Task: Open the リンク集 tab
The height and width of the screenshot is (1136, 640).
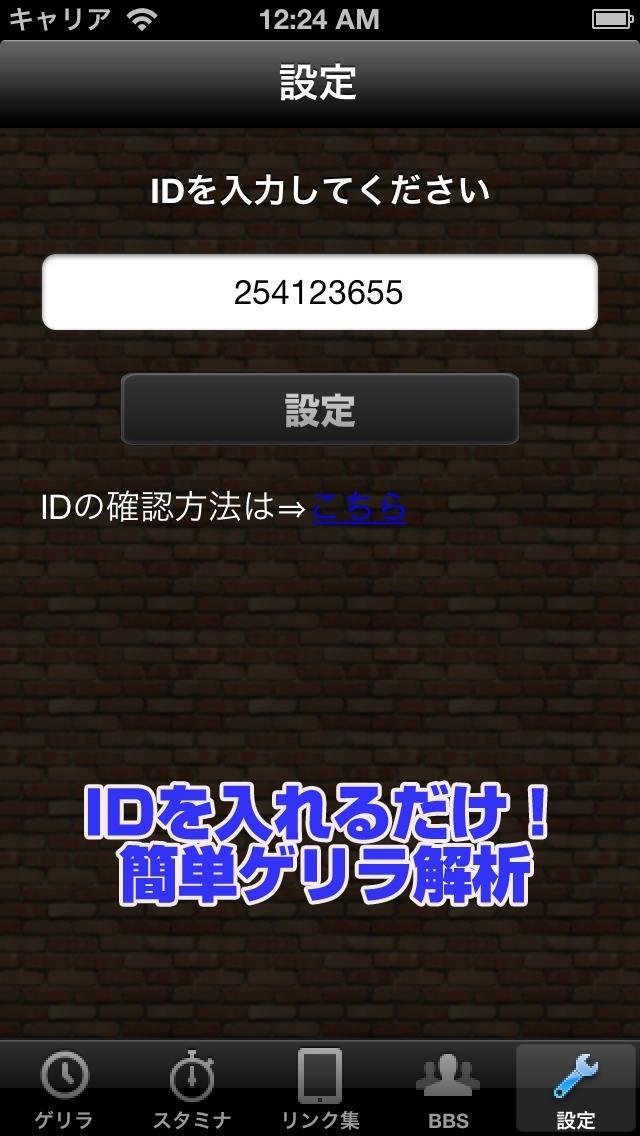Action: click(x=320, y=1090)
